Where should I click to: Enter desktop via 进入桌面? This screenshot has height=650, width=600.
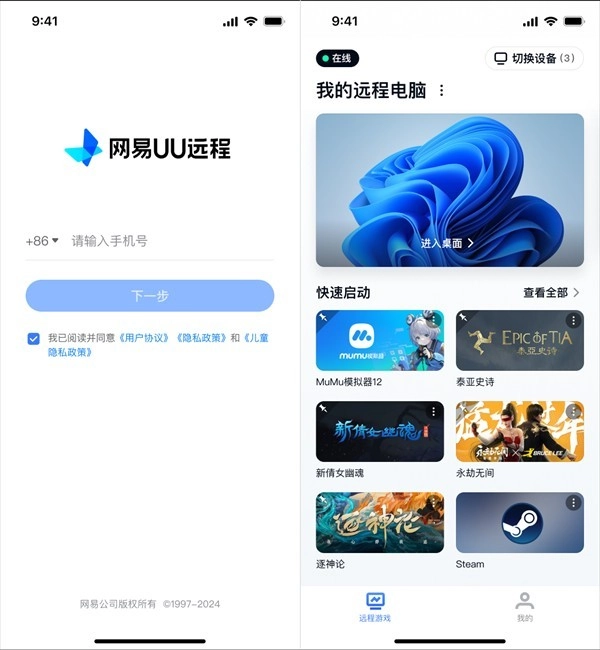point(447,243)
